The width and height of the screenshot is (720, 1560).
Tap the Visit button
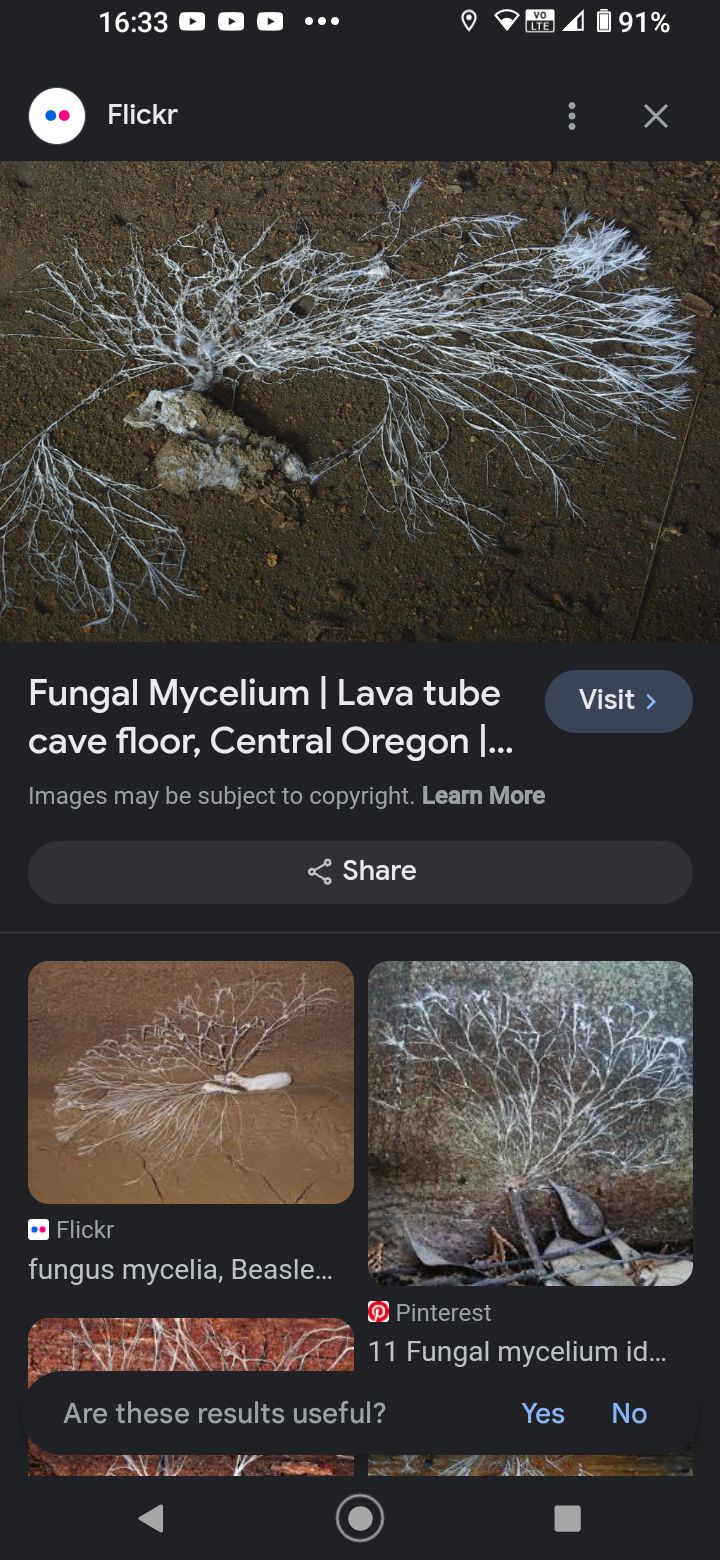coord(618,700)
